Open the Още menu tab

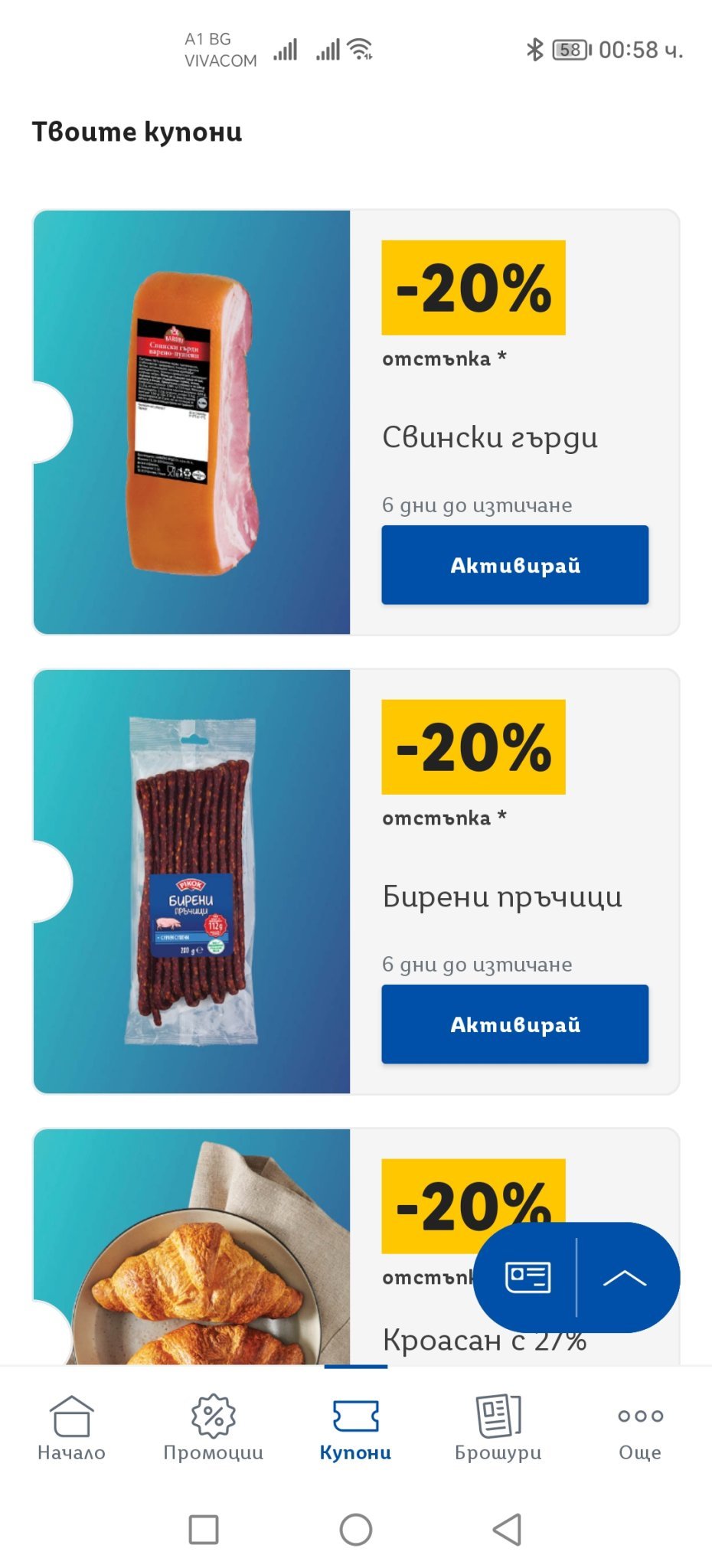pos(640,1427)
